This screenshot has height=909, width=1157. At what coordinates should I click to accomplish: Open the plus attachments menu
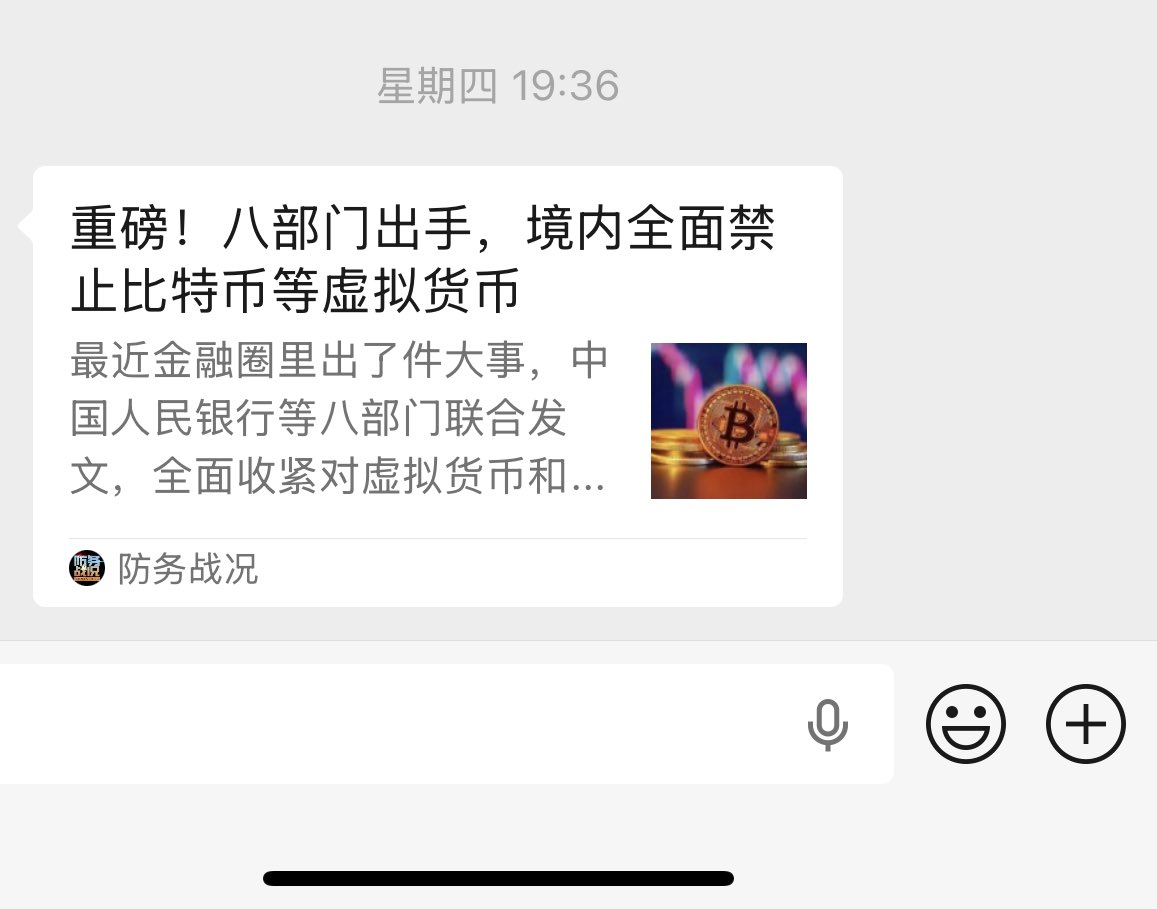click(x=1086, y=724)
